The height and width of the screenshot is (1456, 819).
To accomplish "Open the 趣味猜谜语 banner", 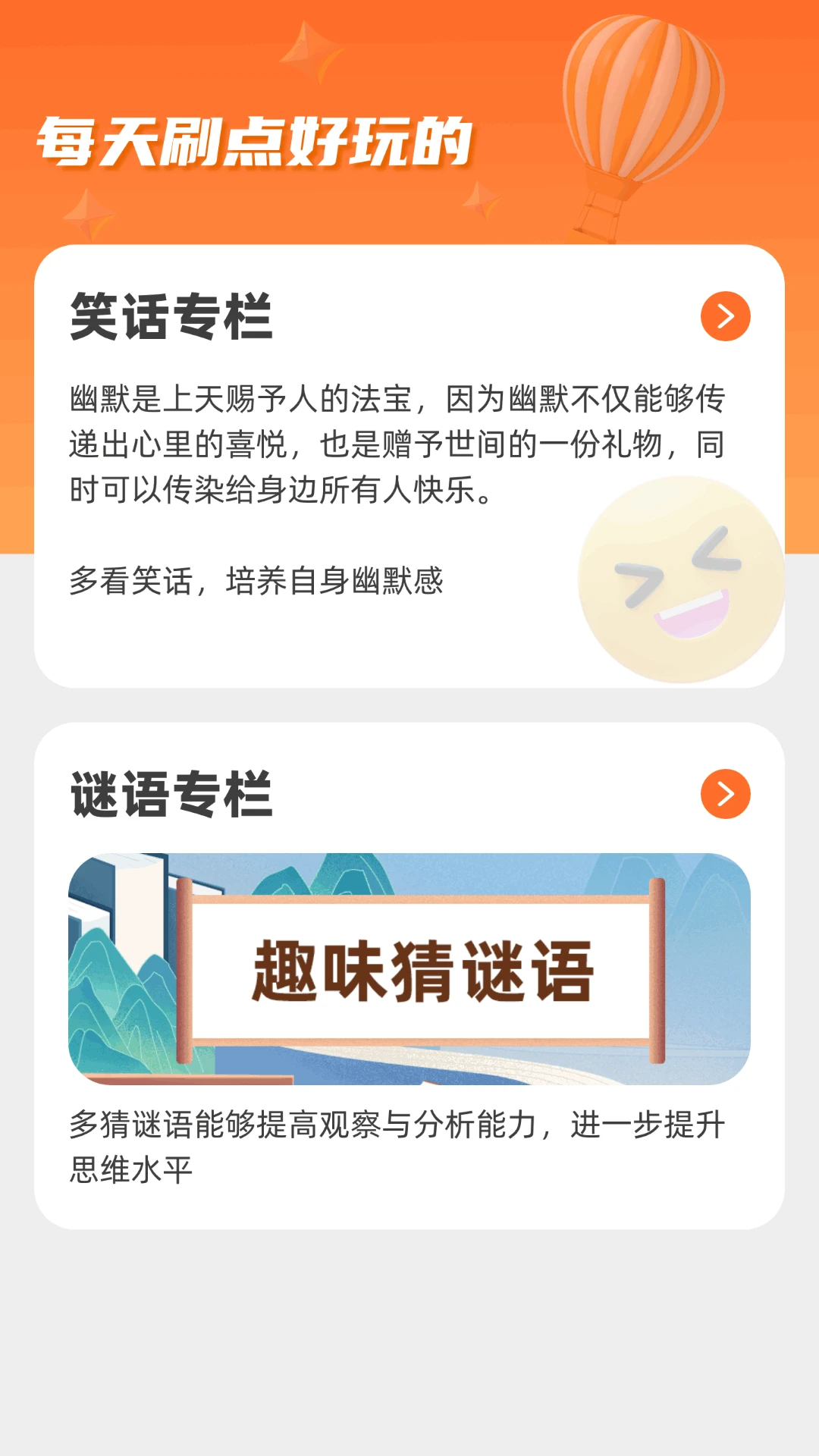I will pos(409,969).
